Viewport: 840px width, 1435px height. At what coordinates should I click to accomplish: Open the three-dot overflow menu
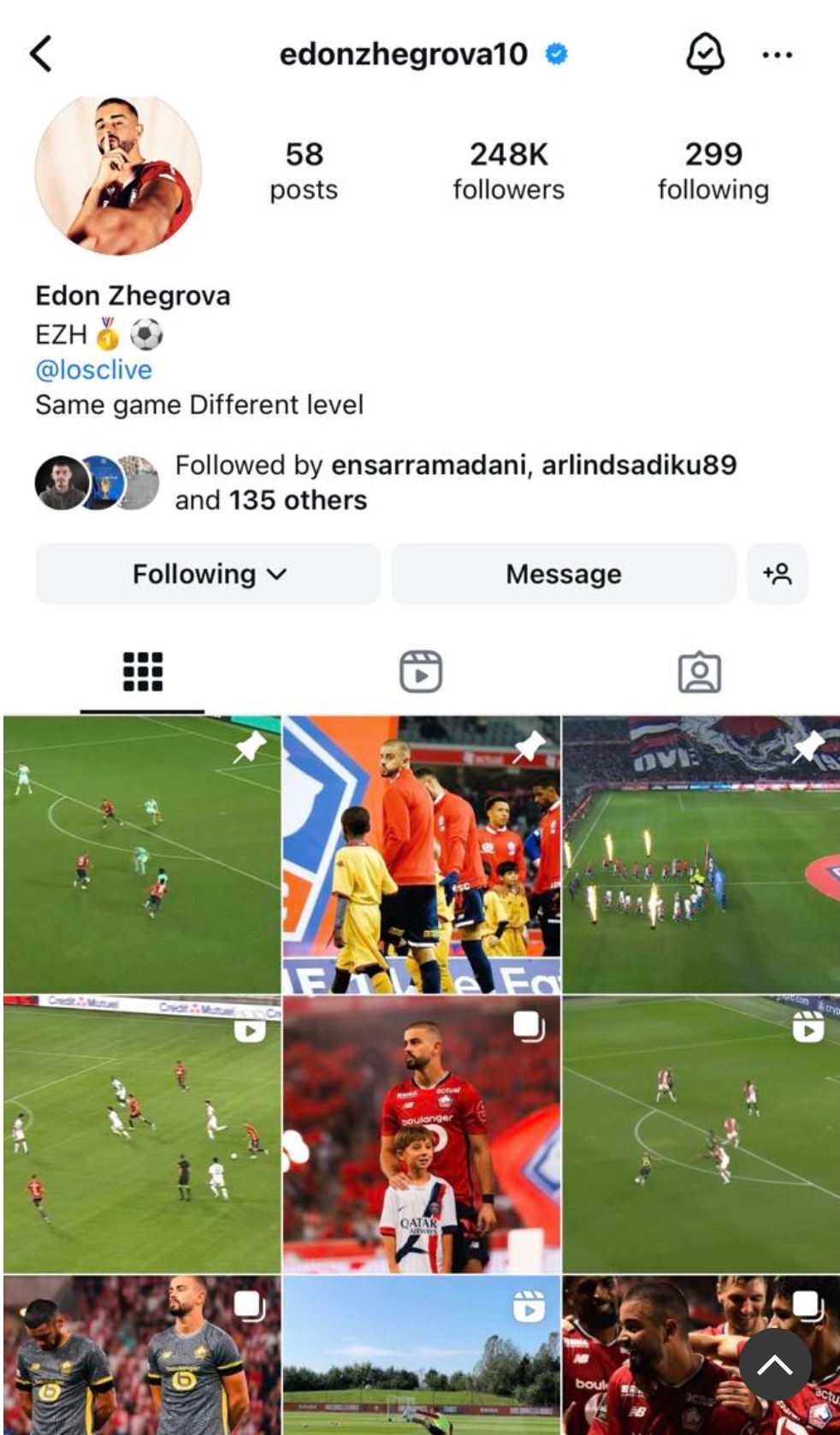pyautogui.click(x=777, y=55)
